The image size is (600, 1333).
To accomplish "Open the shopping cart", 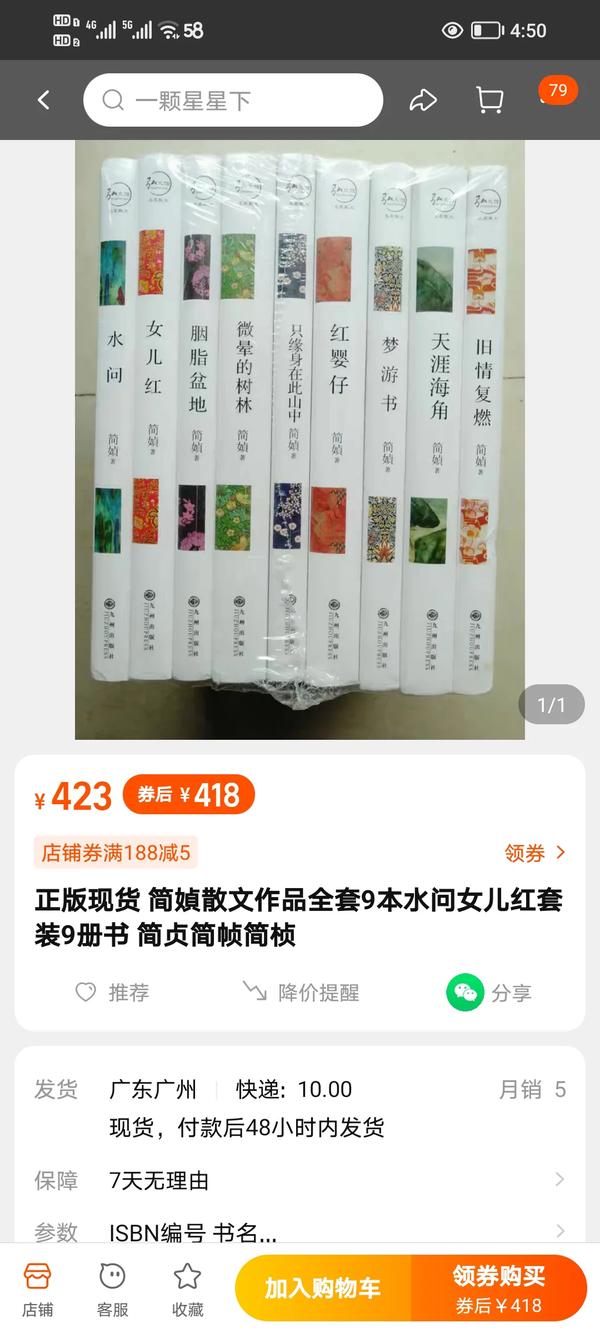I will click(489, 100).
